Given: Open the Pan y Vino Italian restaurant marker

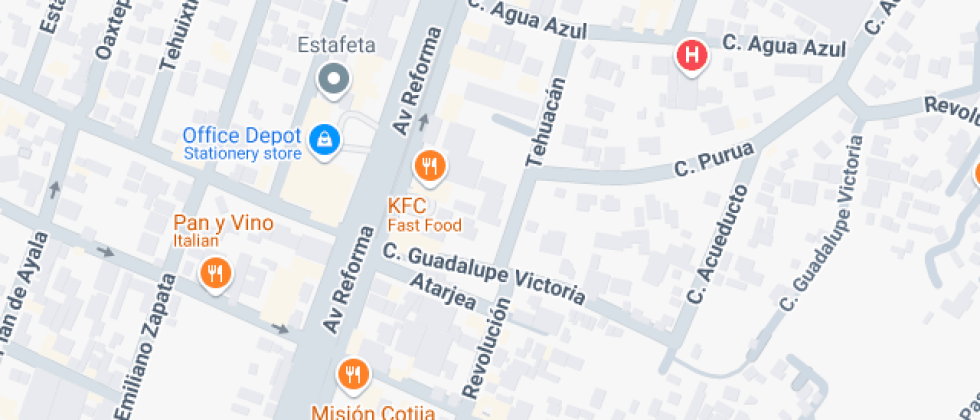Looking at the screenshot, I should (x=215, y=272).
